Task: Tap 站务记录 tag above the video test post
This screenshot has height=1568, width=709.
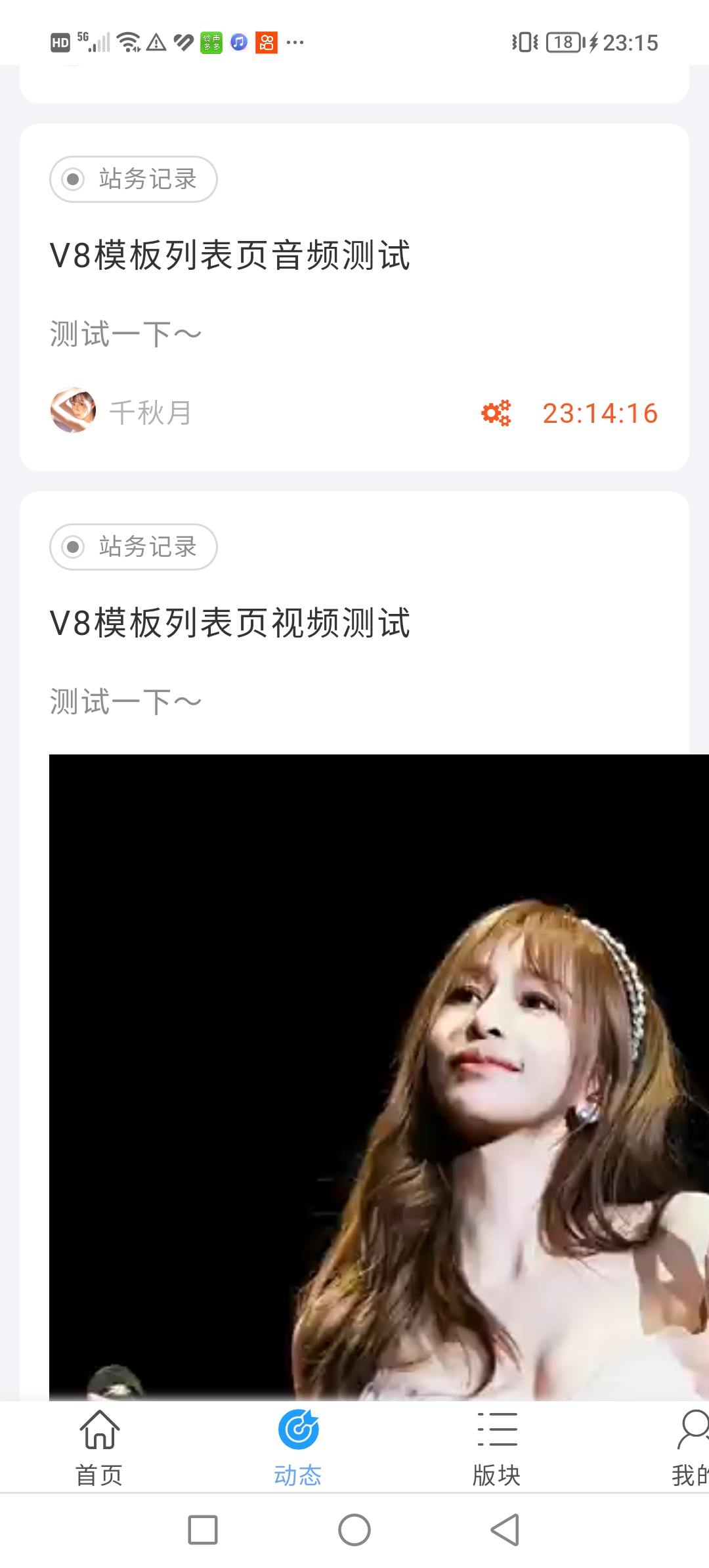Action: pos(133,547)
